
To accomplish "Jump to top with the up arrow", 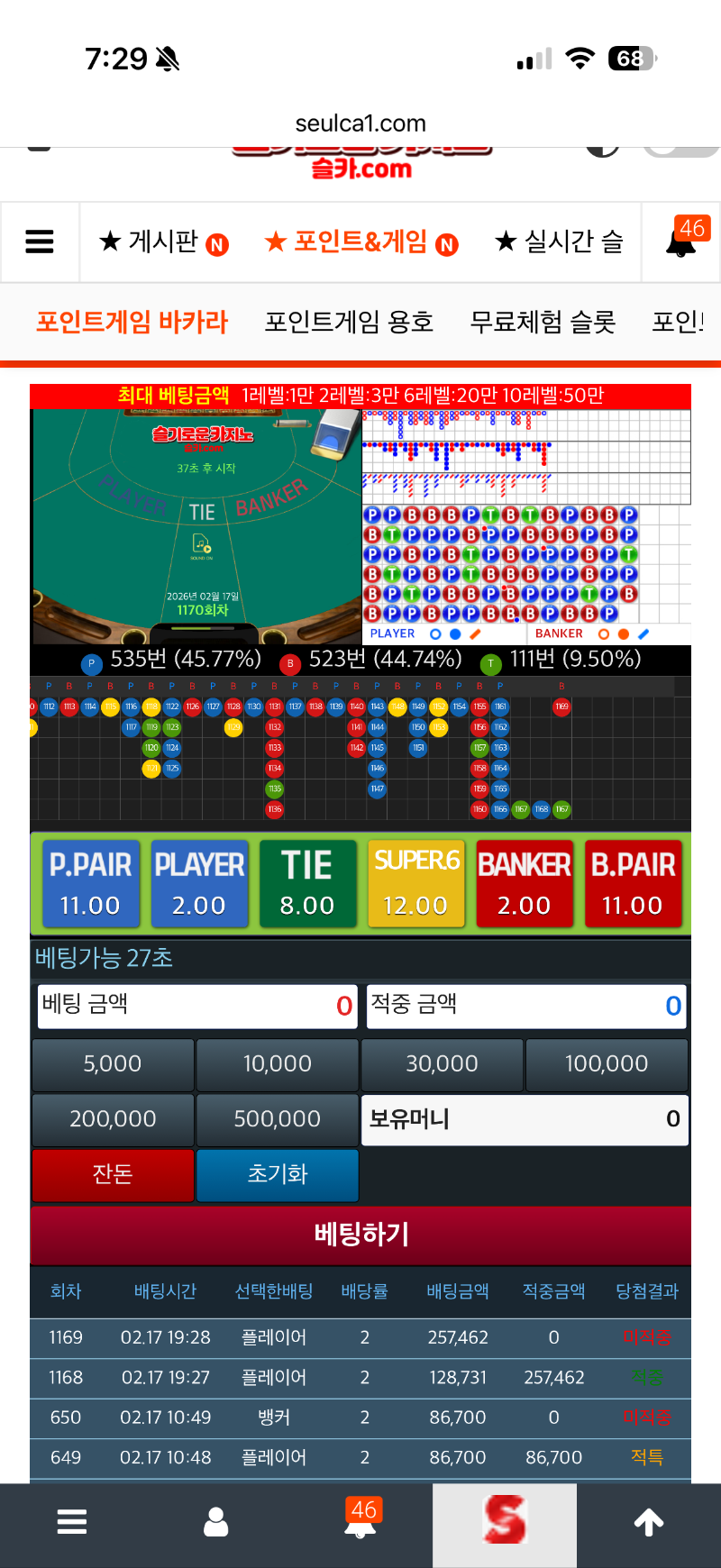I will coord(649,1522).
